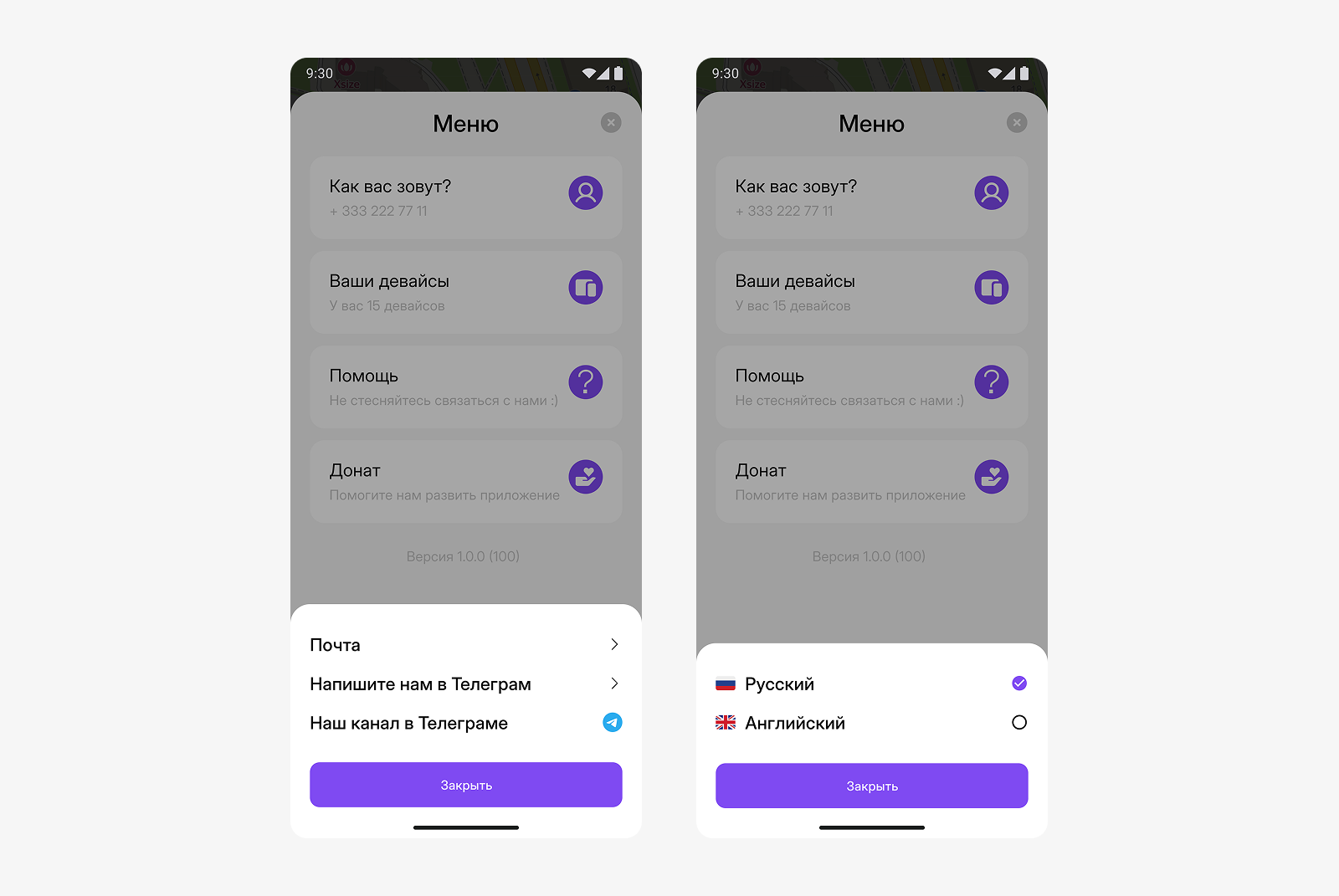Open Напишите нам в Телеграм row

[x=465, y=684]
